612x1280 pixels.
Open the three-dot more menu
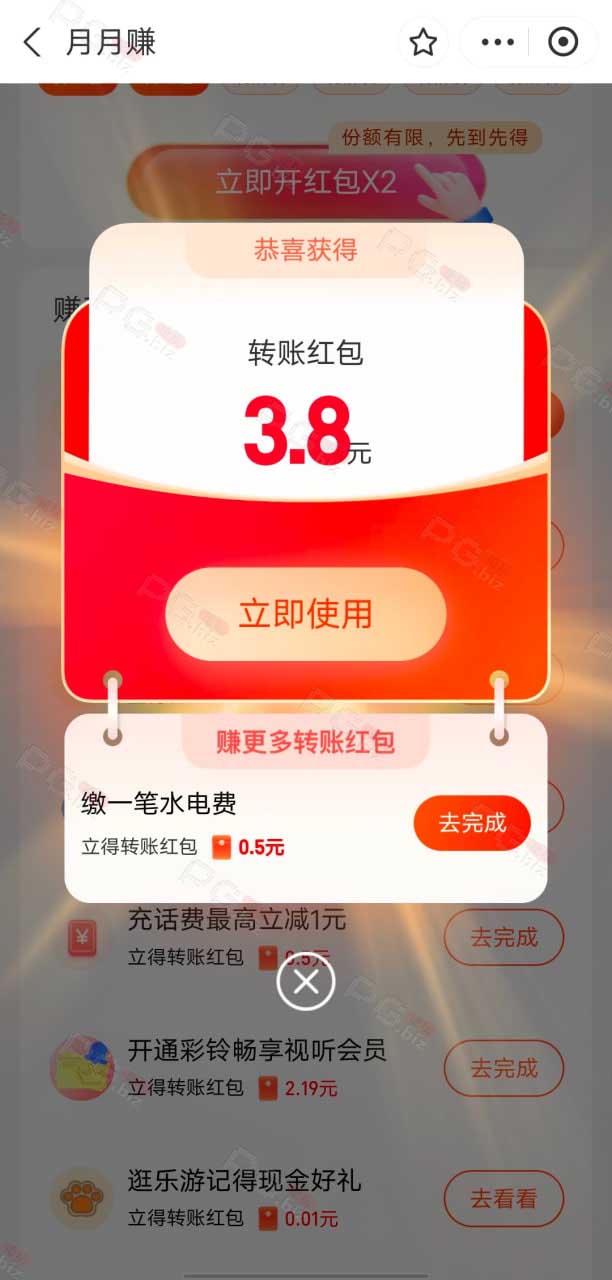pyautogui.click(x=498, y=42)
